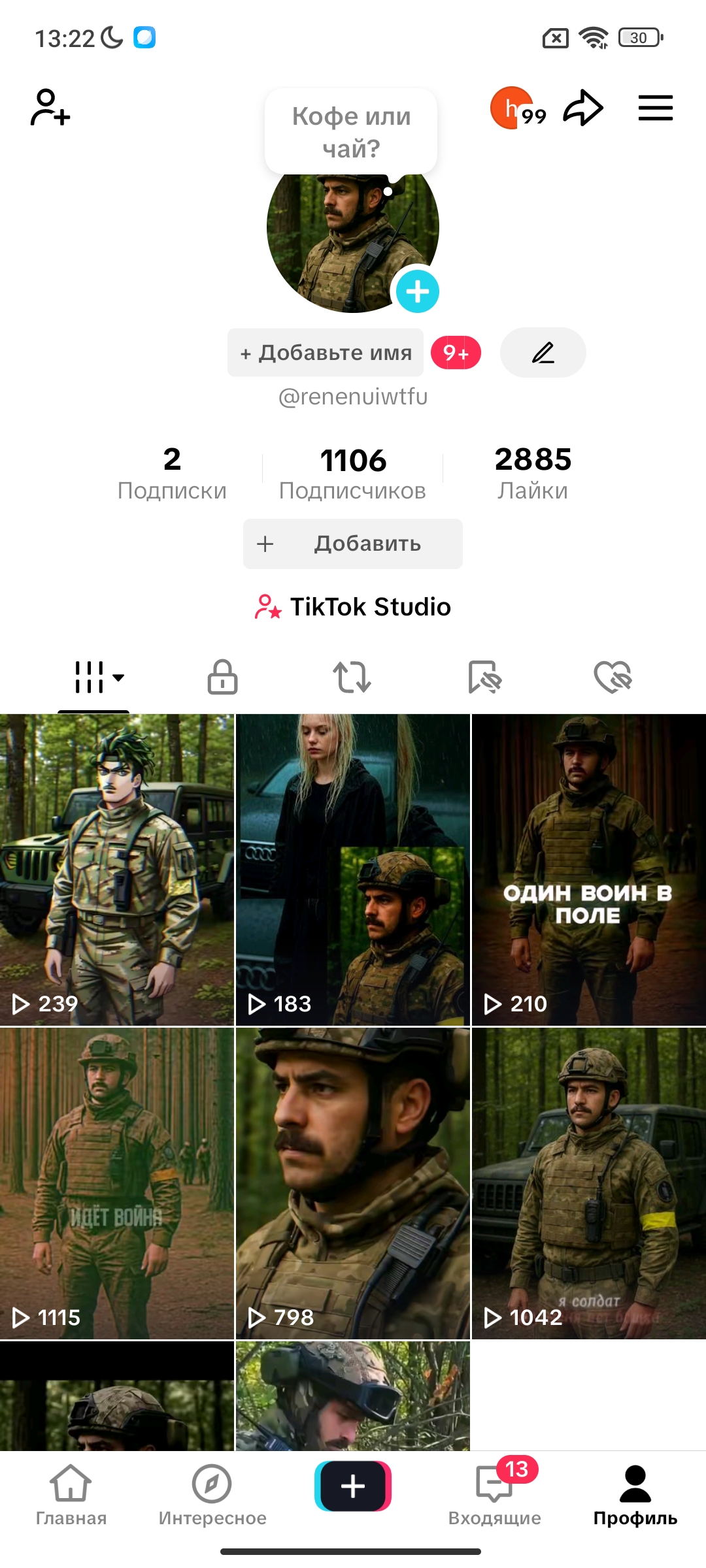Show hidden favorites via crossed bookmark tab
Viewport: 706px width, 1568px height.
click(484, 678)
